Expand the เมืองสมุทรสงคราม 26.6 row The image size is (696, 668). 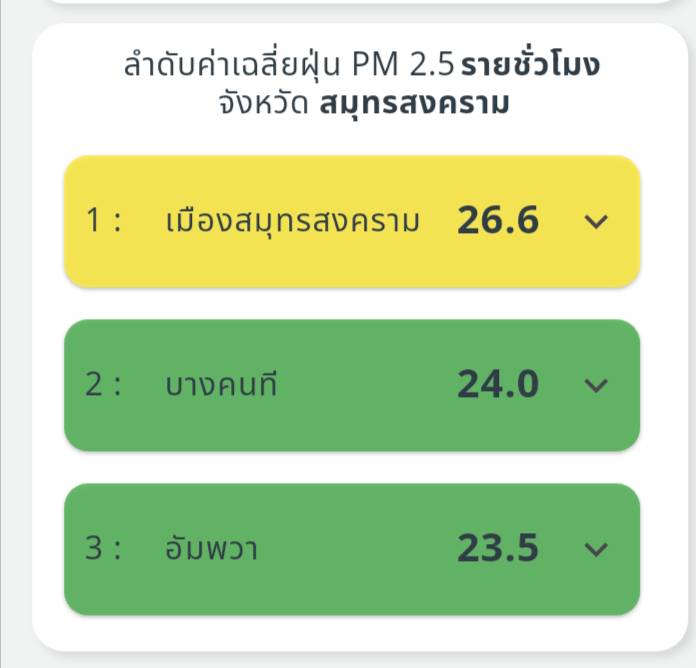pos(596,222)
